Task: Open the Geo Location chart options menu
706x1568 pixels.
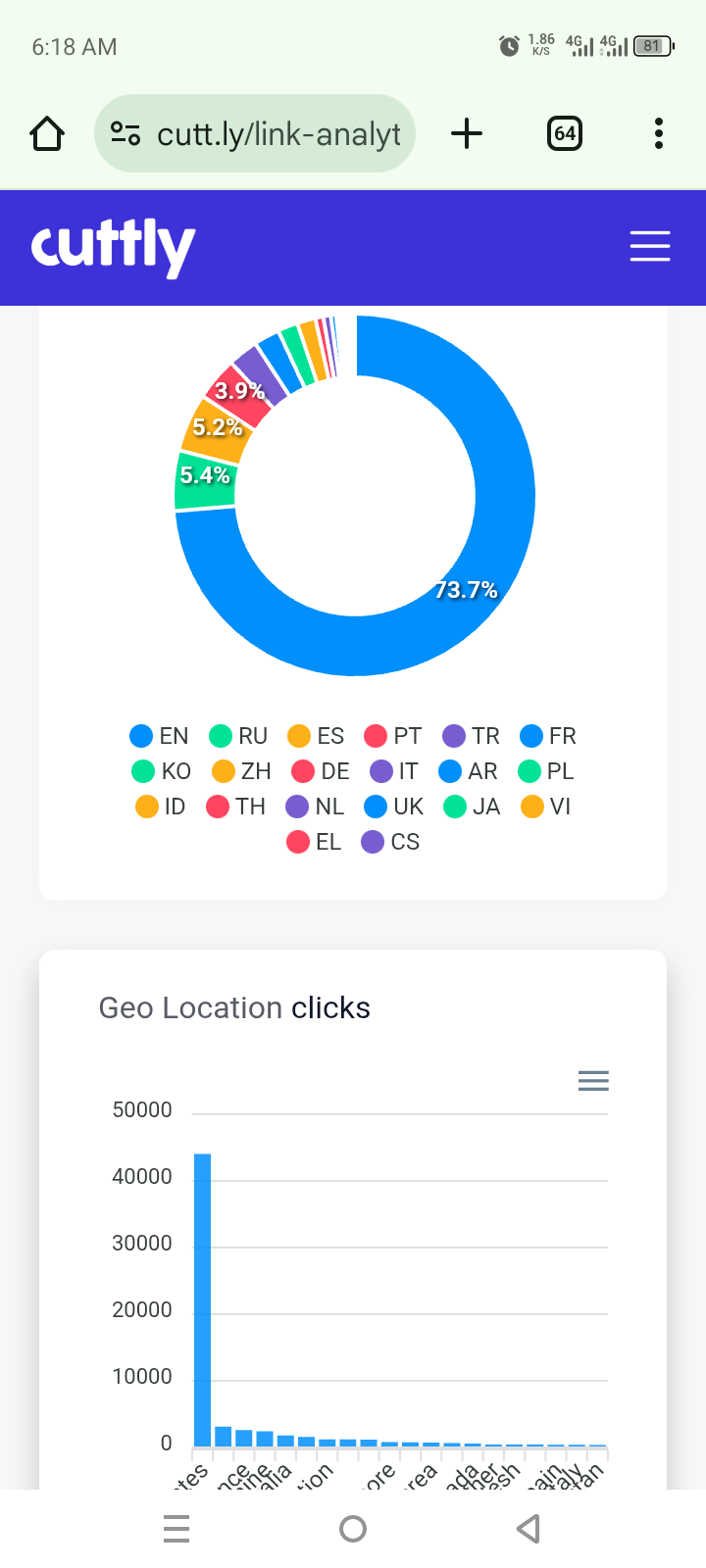Action: [593, 1081]
